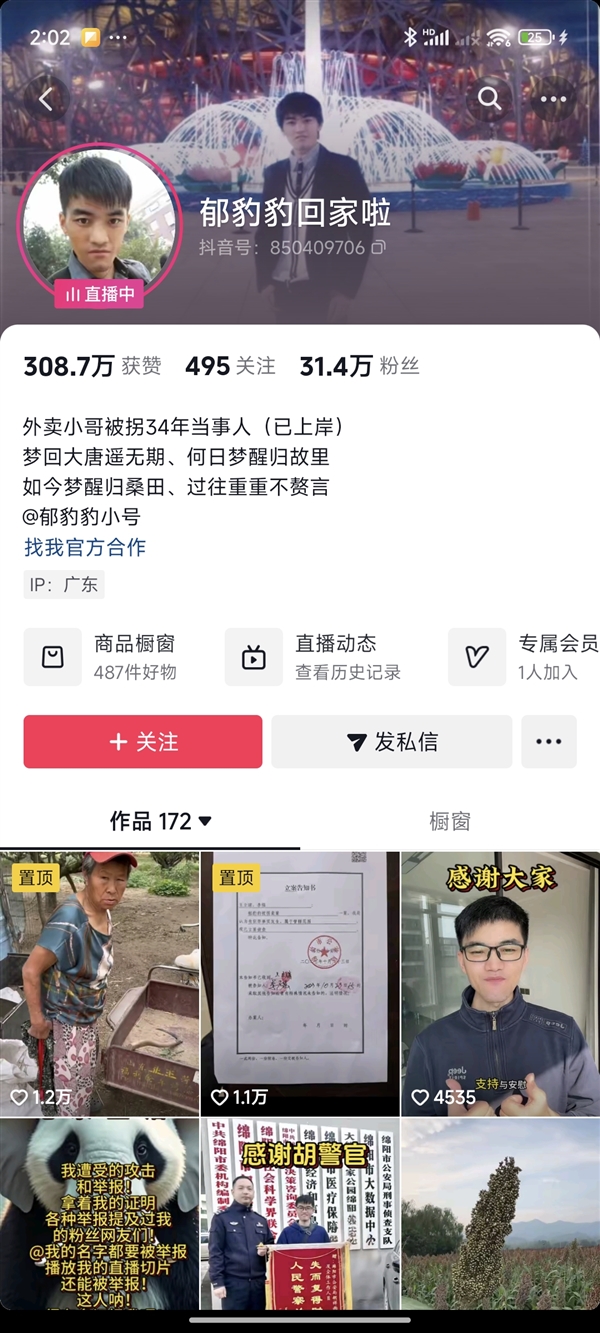
Task: Follow this user with 关注
Action: [x=143, y=742]
